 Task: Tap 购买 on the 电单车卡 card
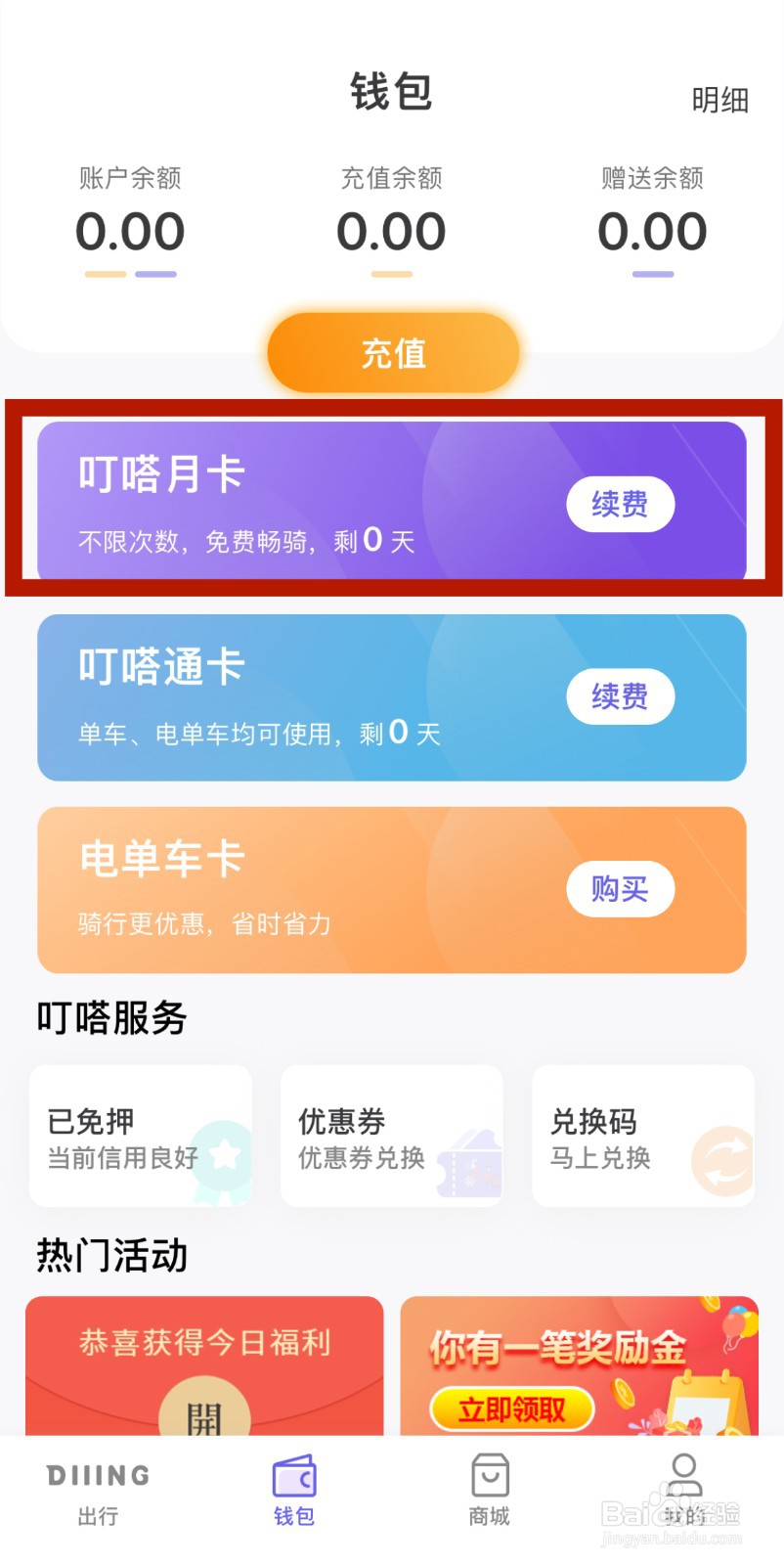(620, 889)
